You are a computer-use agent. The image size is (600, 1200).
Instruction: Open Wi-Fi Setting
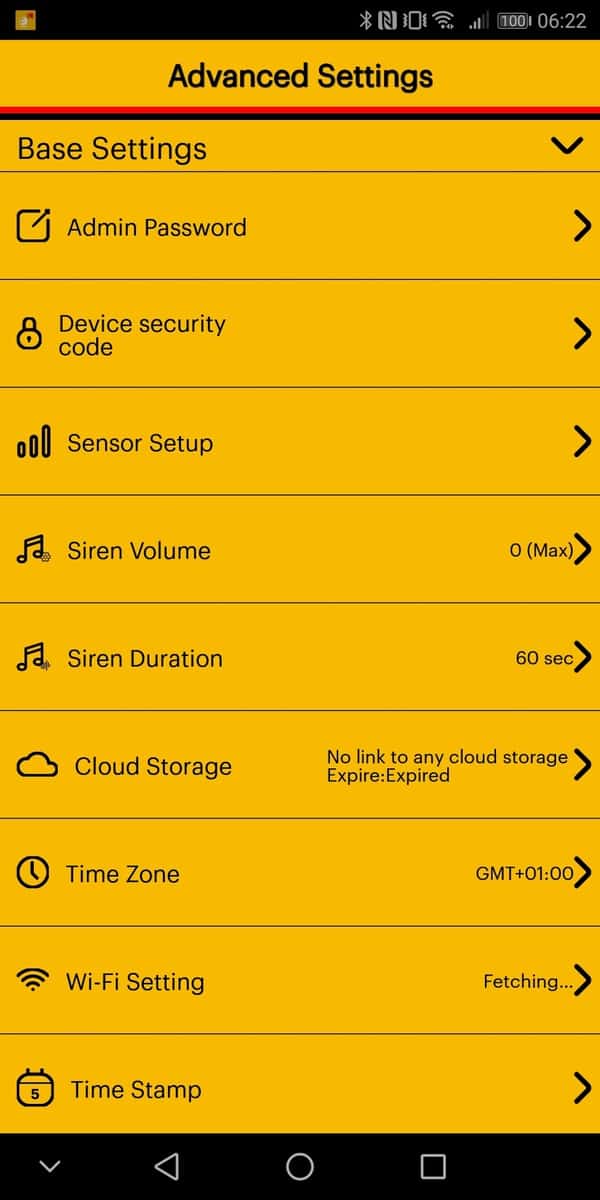tap(300, 981)
